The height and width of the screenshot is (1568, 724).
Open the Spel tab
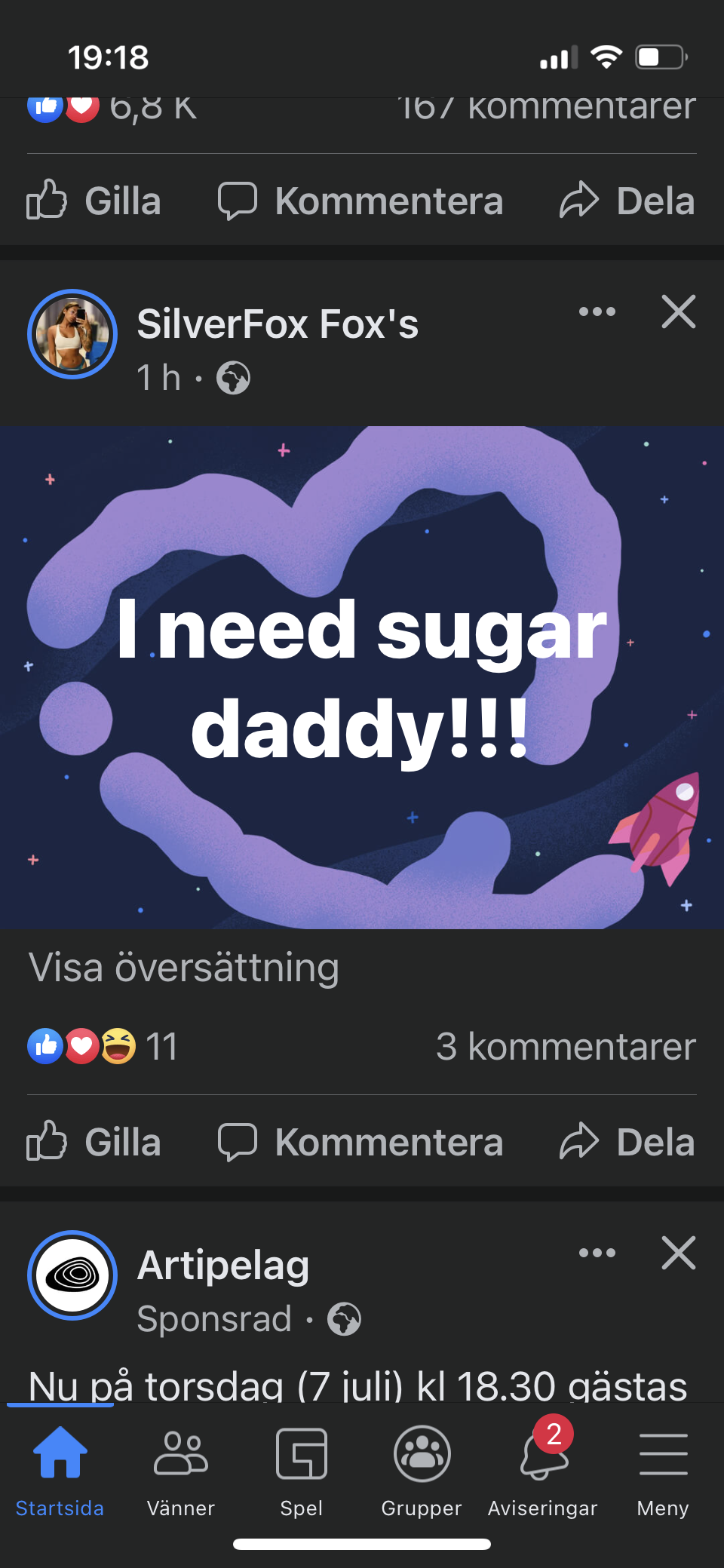(302, 1471)
